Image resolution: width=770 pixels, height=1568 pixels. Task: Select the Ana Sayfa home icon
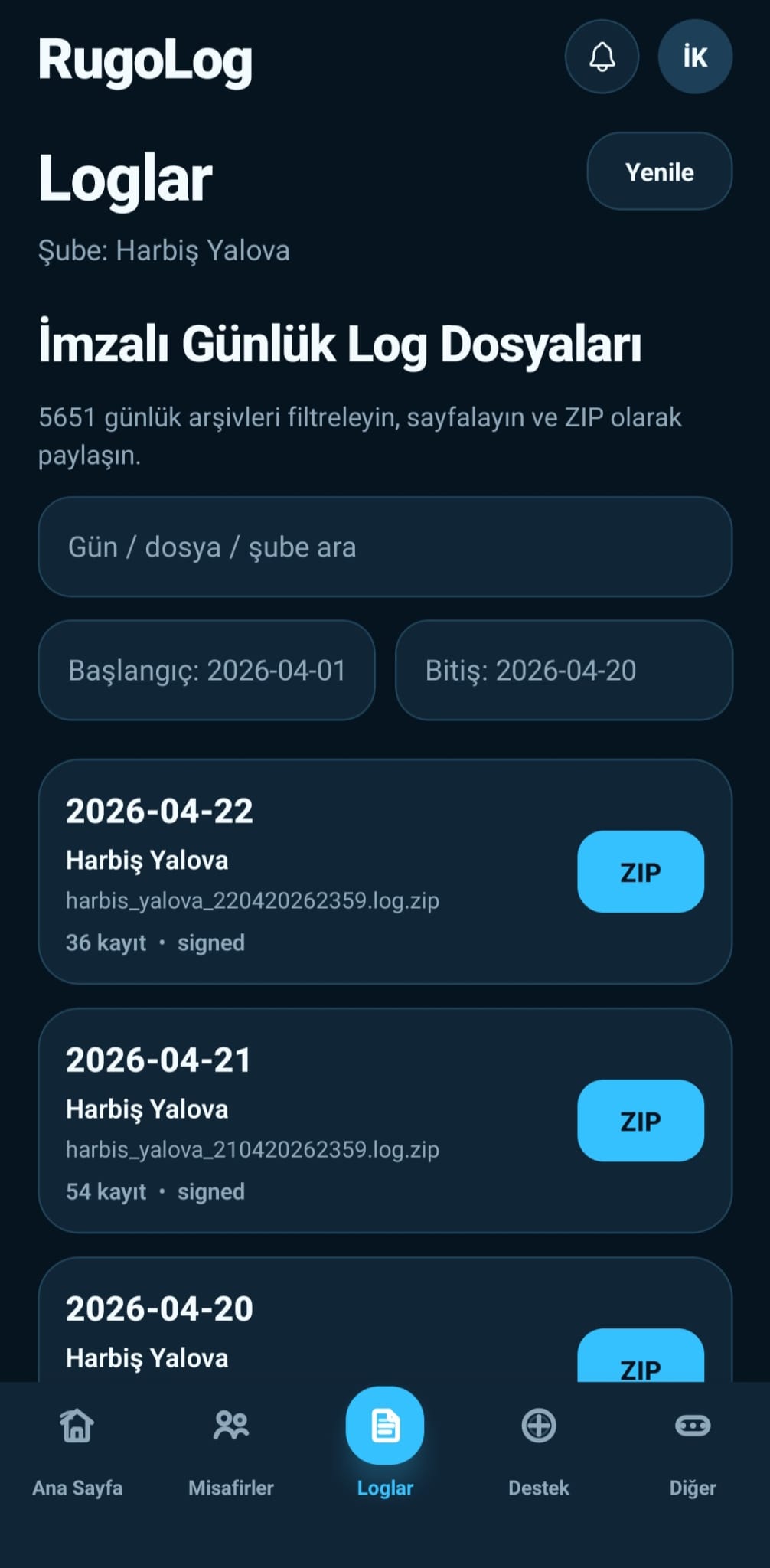tap(77, 1425)
